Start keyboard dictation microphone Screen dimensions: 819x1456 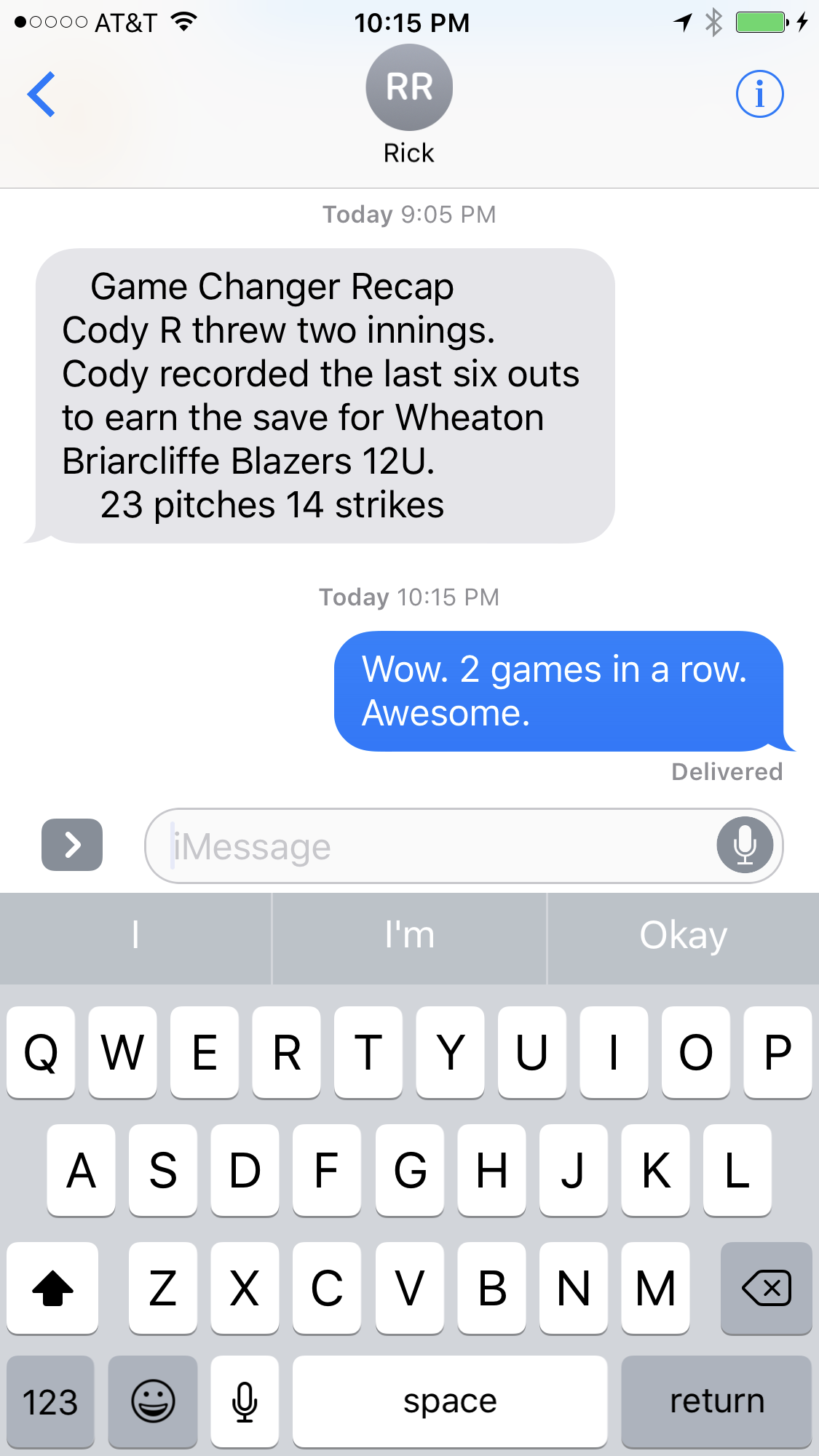[x=245, y=1401]
